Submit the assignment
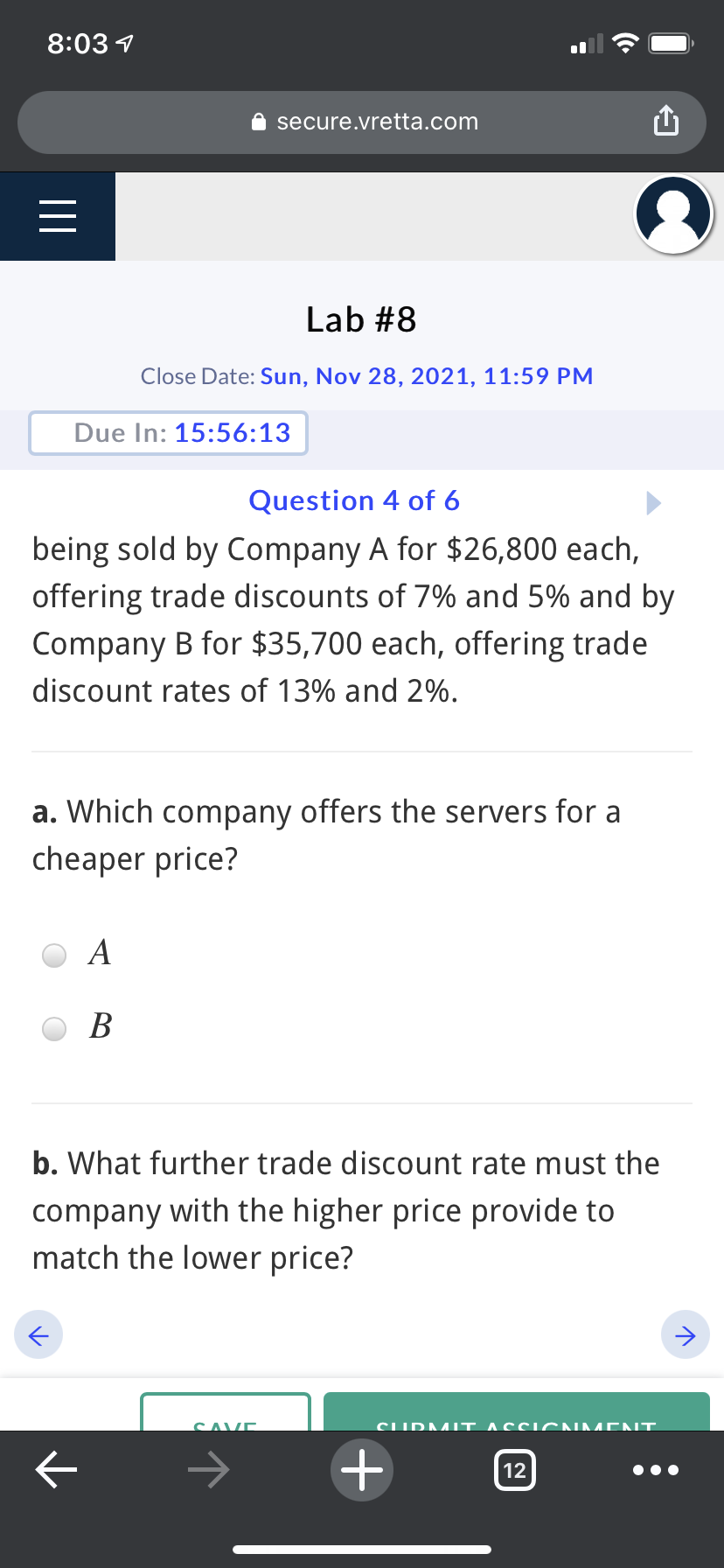Screen dimensions: 724x1568 tap(516, 1414)
